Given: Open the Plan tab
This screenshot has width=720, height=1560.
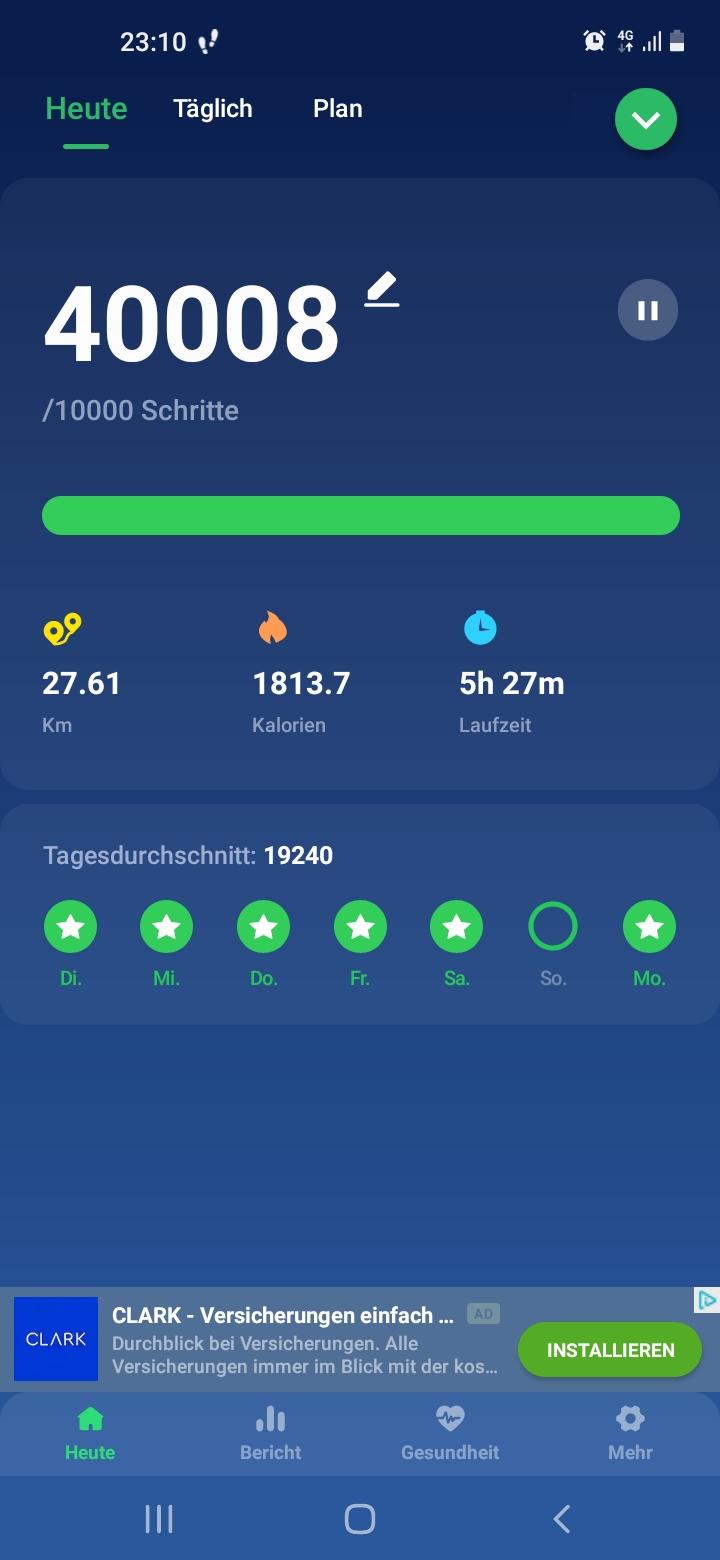Looking at the screenshot, I should click(338, 109).
